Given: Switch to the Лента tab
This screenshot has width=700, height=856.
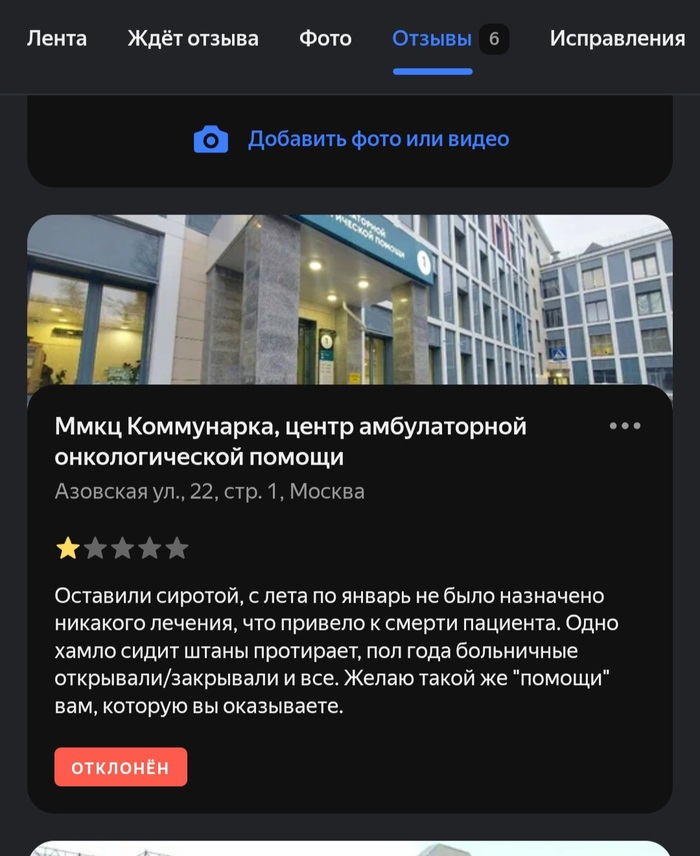Looking at the screenshot, I should click(56, 39).
